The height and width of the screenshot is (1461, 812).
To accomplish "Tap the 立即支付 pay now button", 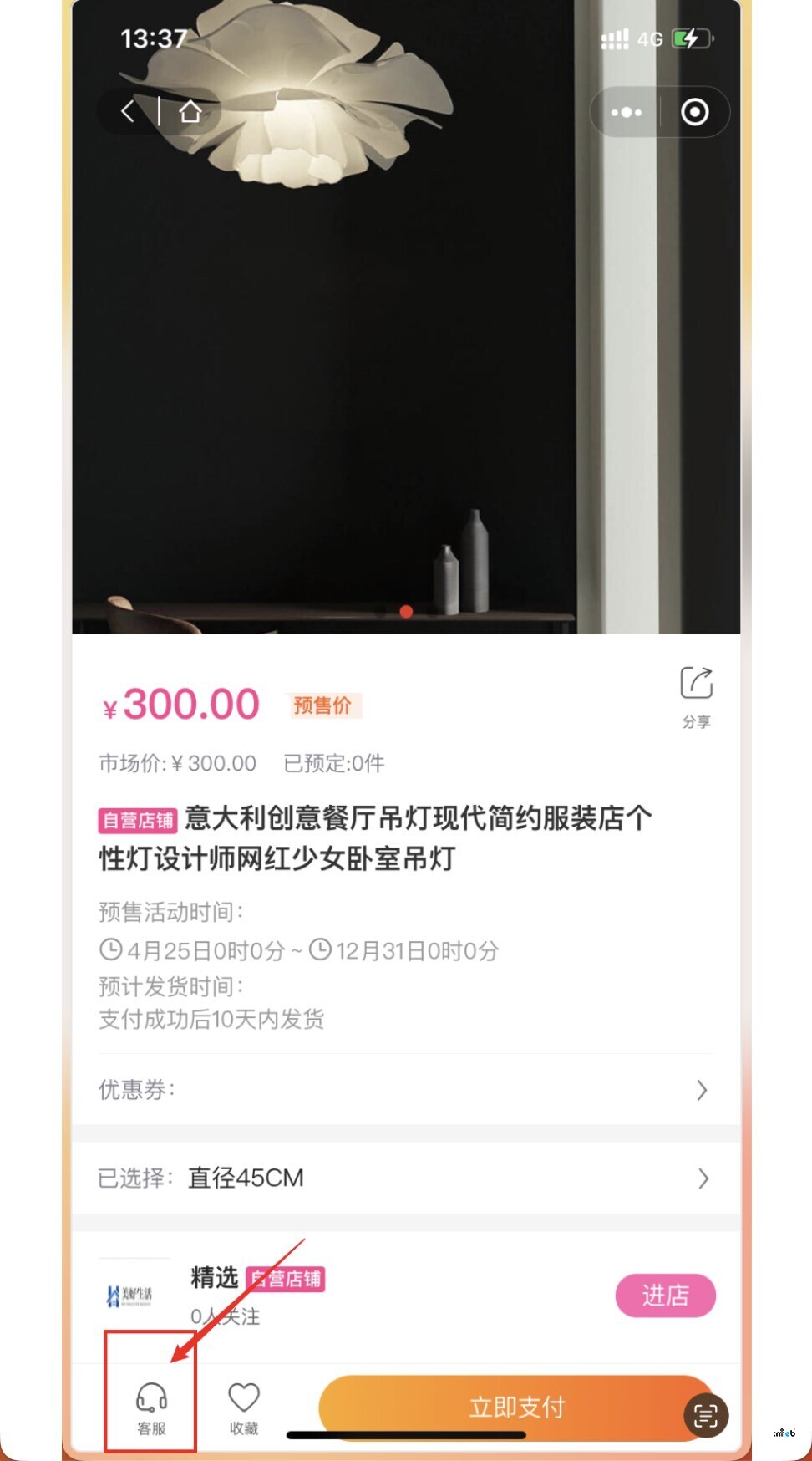I will [x=517, y=1407].
